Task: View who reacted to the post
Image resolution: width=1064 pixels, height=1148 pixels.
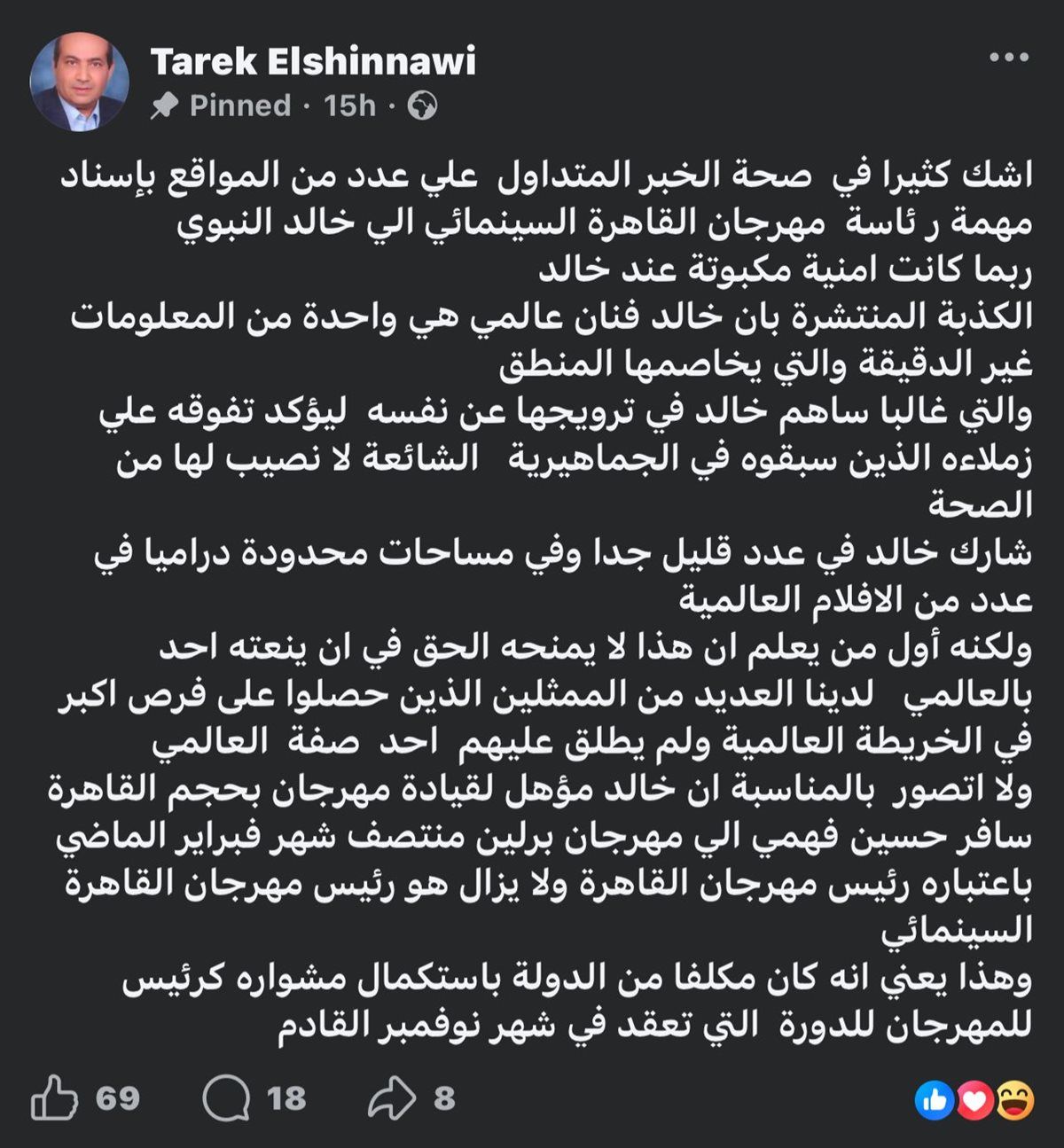Action: coord(974,1099)
